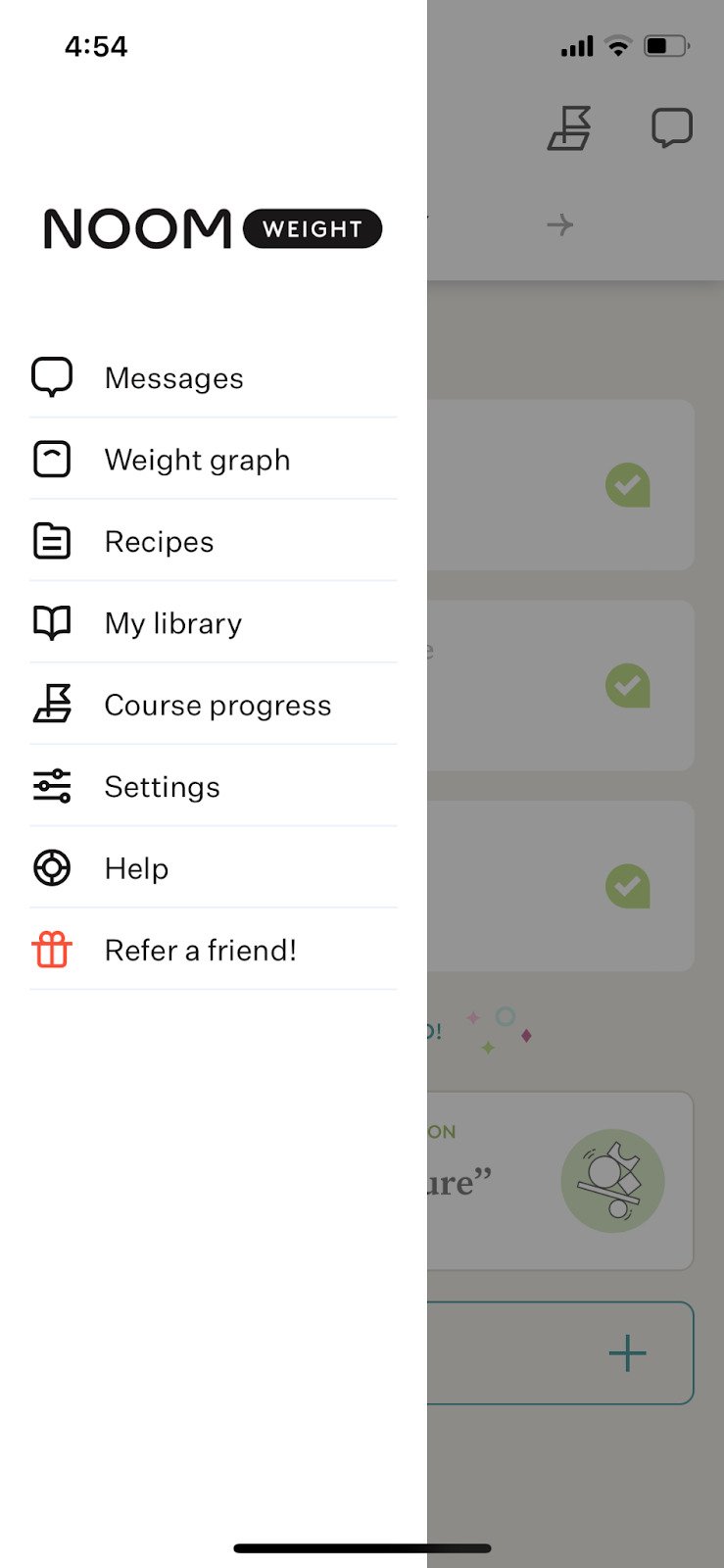Open Recipes via the recipe card icon
724x1568 pixels.
coord(53,540)
